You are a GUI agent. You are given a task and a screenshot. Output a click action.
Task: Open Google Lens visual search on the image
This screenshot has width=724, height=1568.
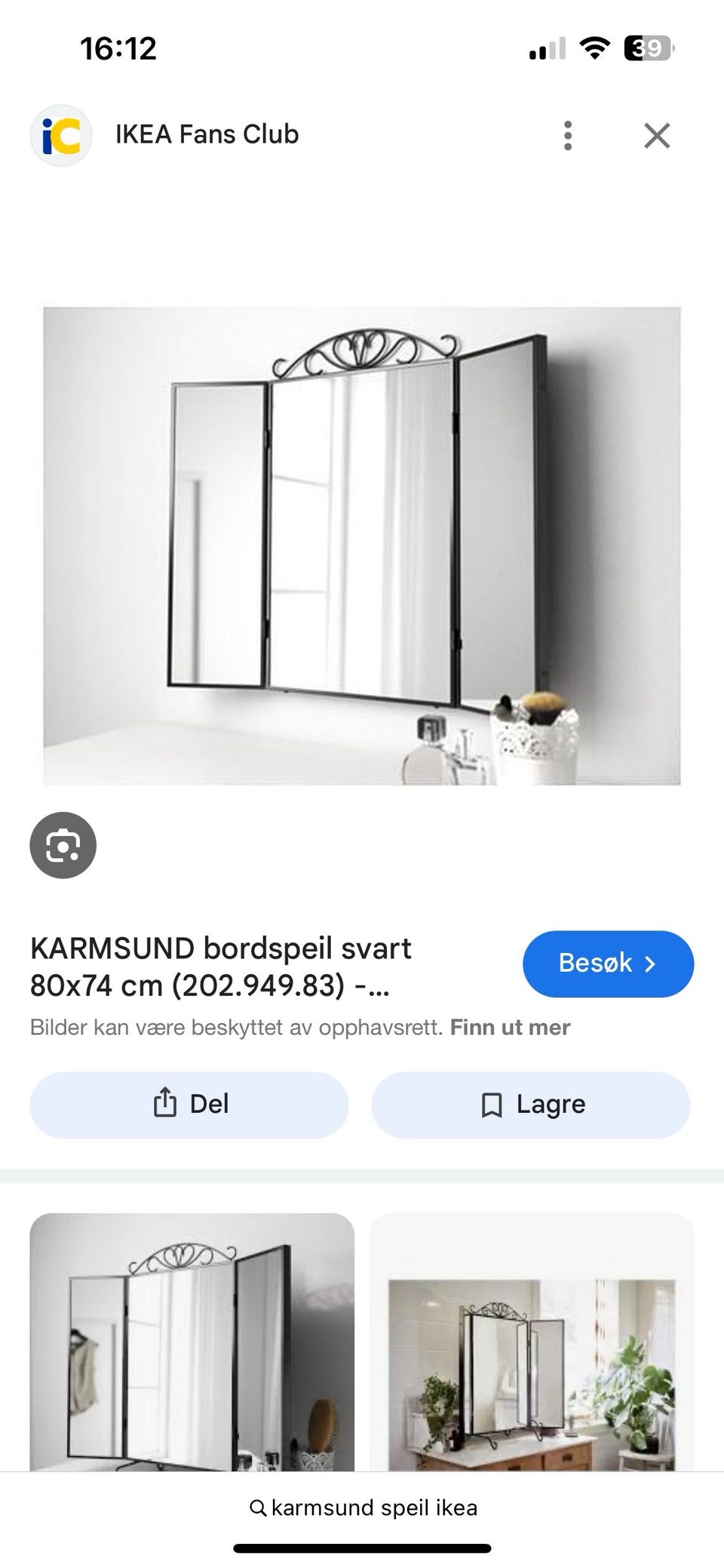tap(63, 845)
